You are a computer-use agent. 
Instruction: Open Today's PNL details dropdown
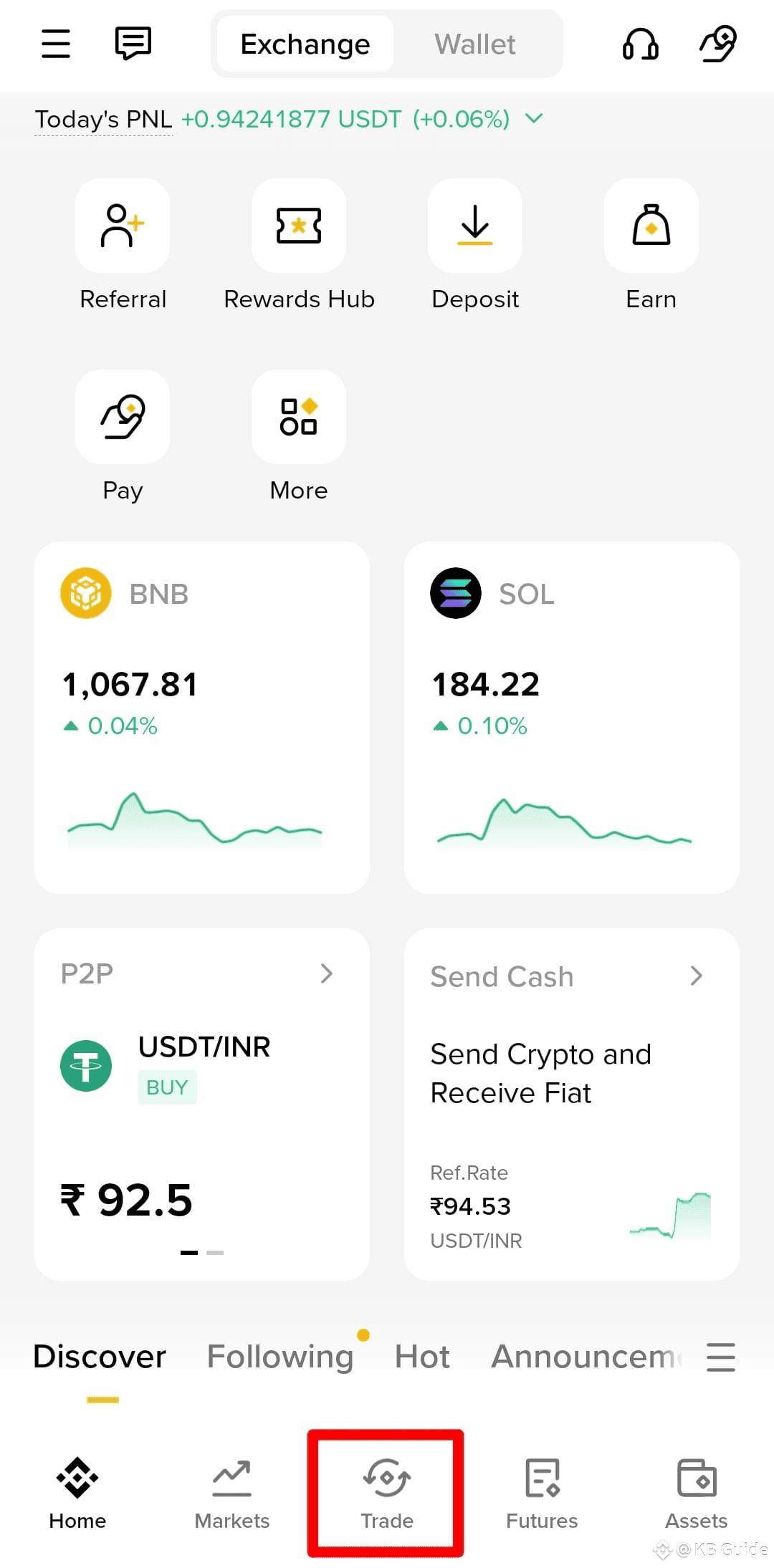[533, 119]
